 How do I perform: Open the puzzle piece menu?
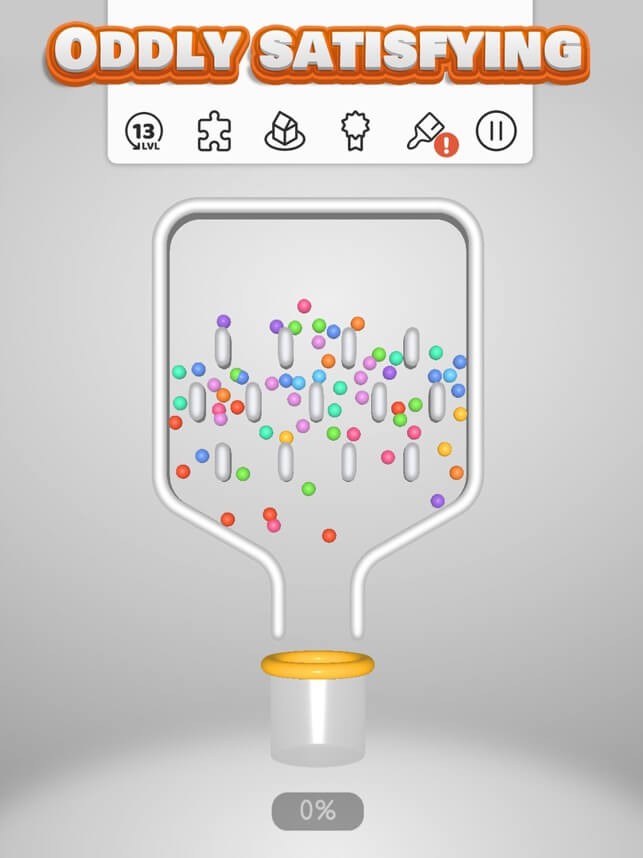coord(214,132)
